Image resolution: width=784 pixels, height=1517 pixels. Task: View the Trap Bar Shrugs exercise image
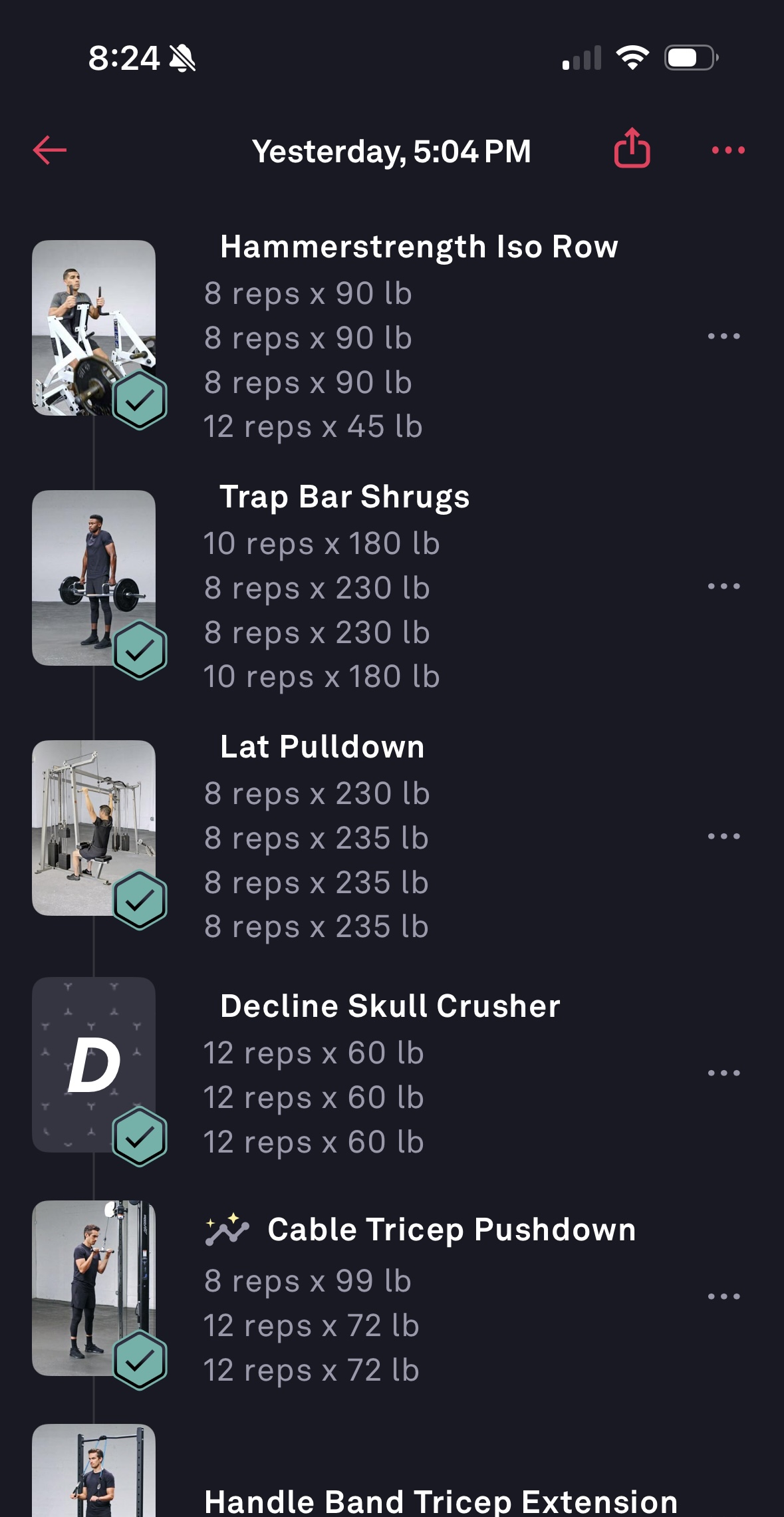point(94,577)
